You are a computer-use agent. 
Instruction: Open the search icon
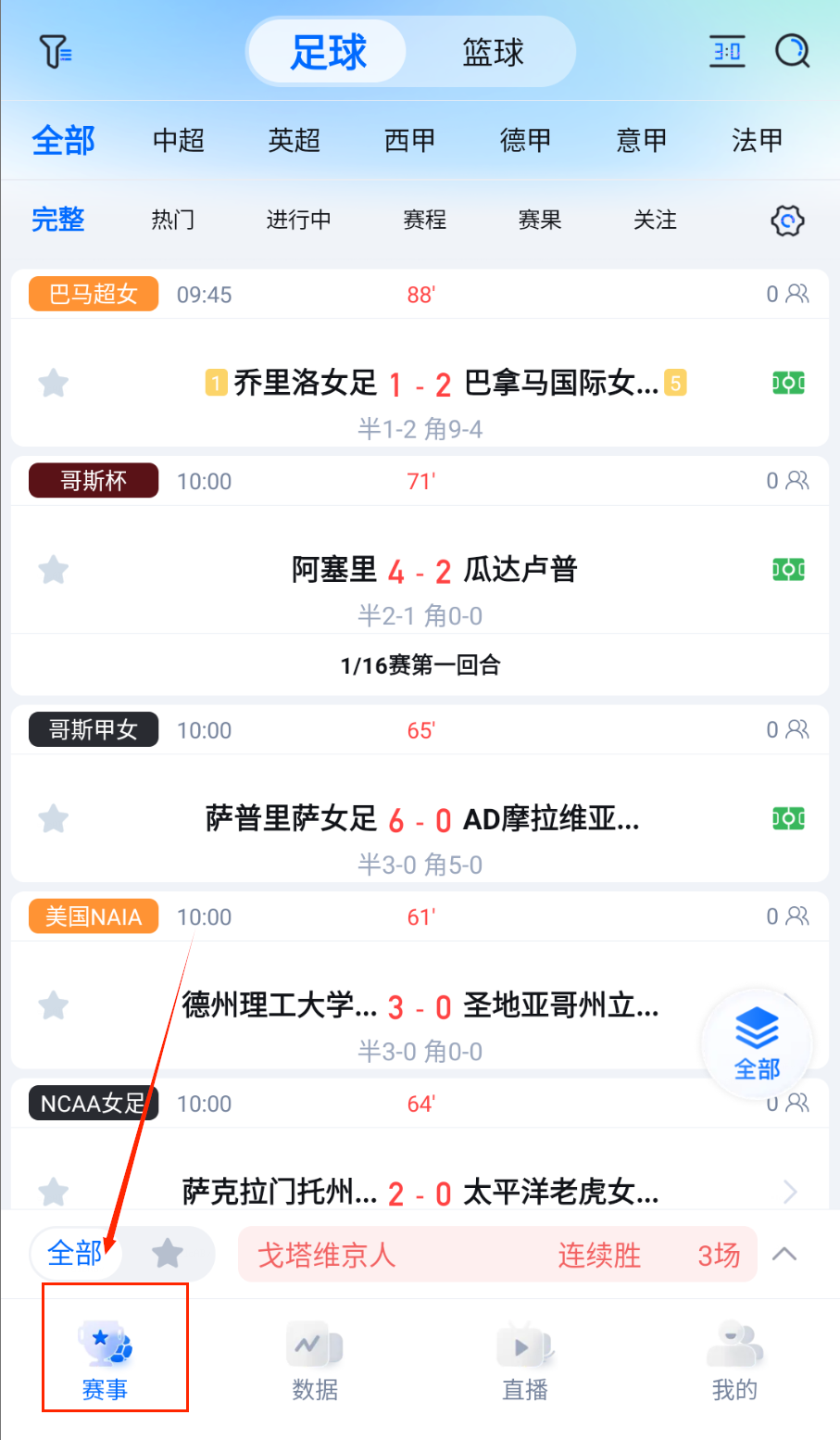pos(792,51)
